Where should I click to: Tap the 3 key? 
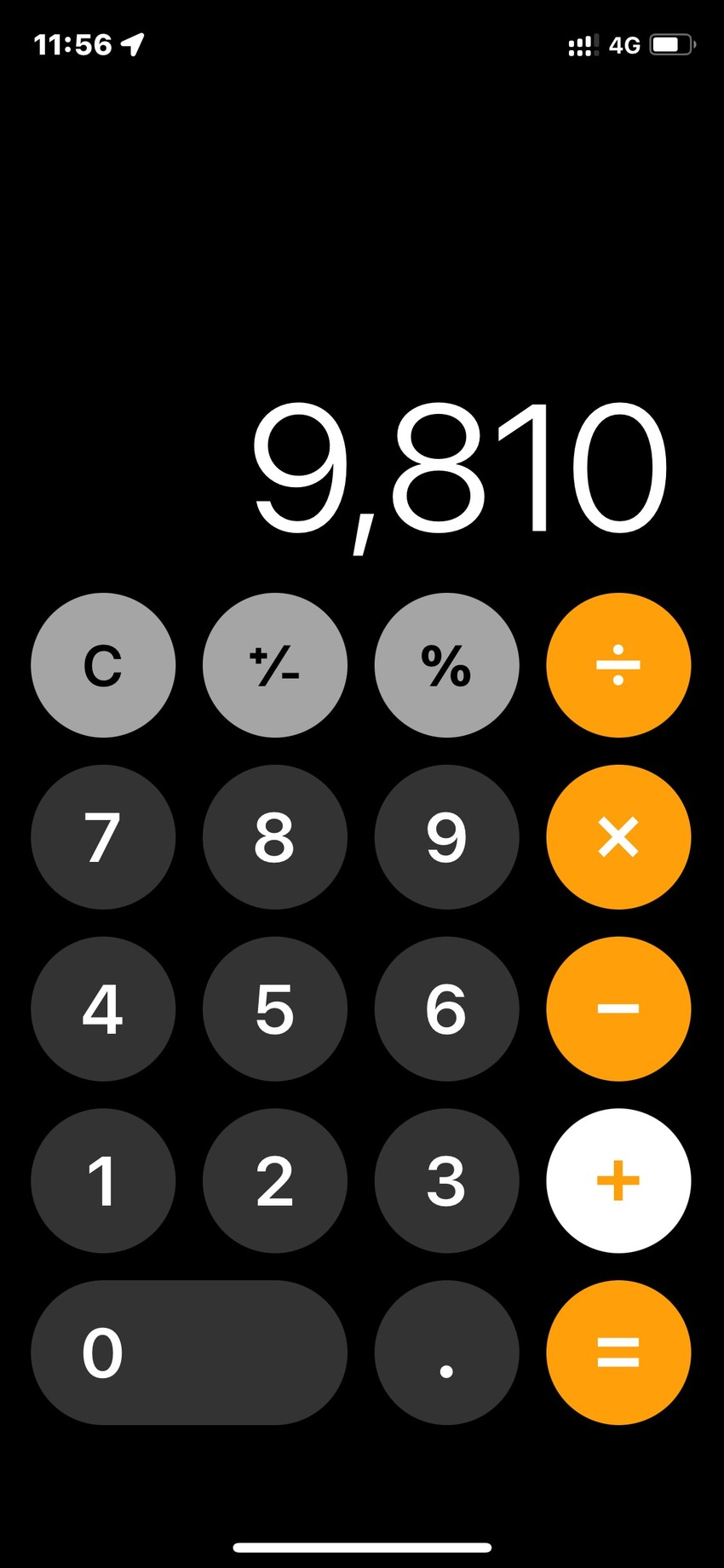(x=446, y=1180)
